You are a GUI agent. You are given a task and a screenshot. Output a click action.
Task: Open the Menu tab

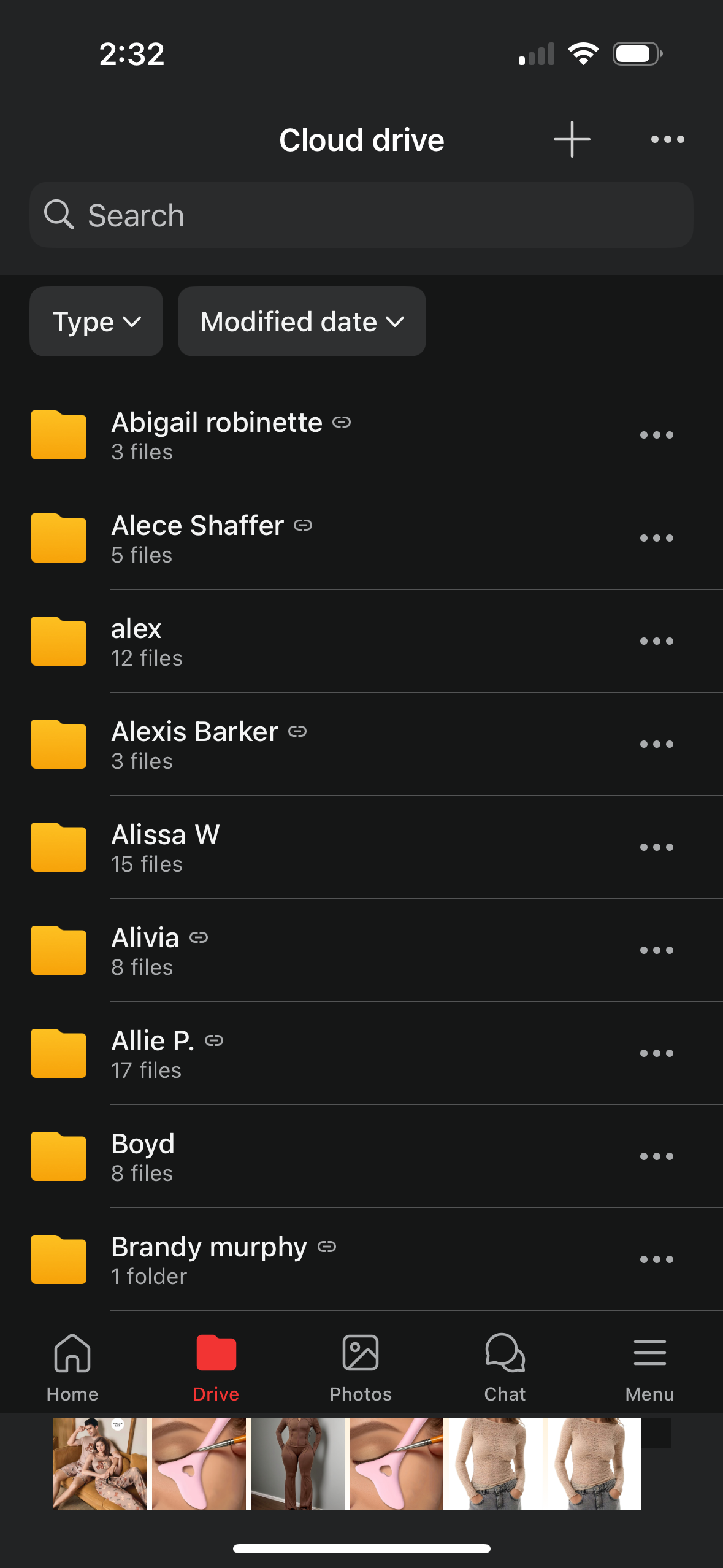(x=649, y=1367)
